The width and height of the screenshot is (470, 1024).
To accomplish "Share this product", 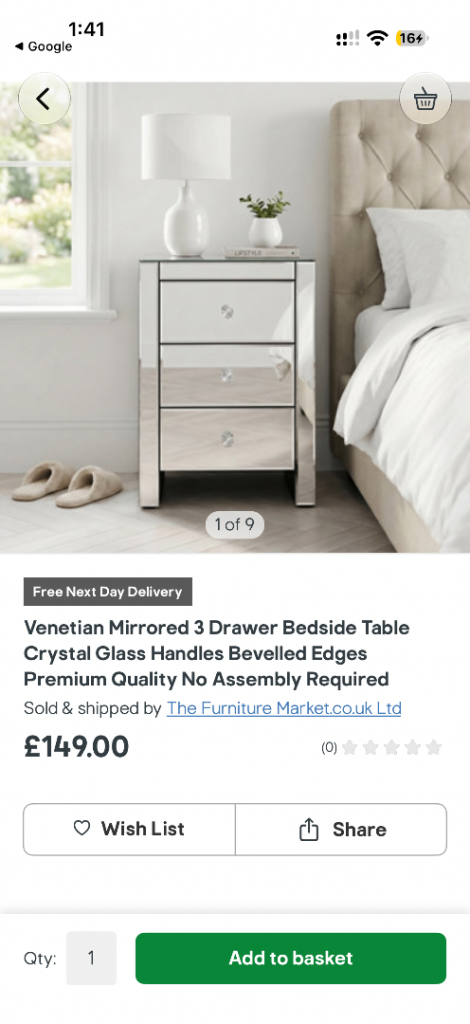I will coord(341,829).
